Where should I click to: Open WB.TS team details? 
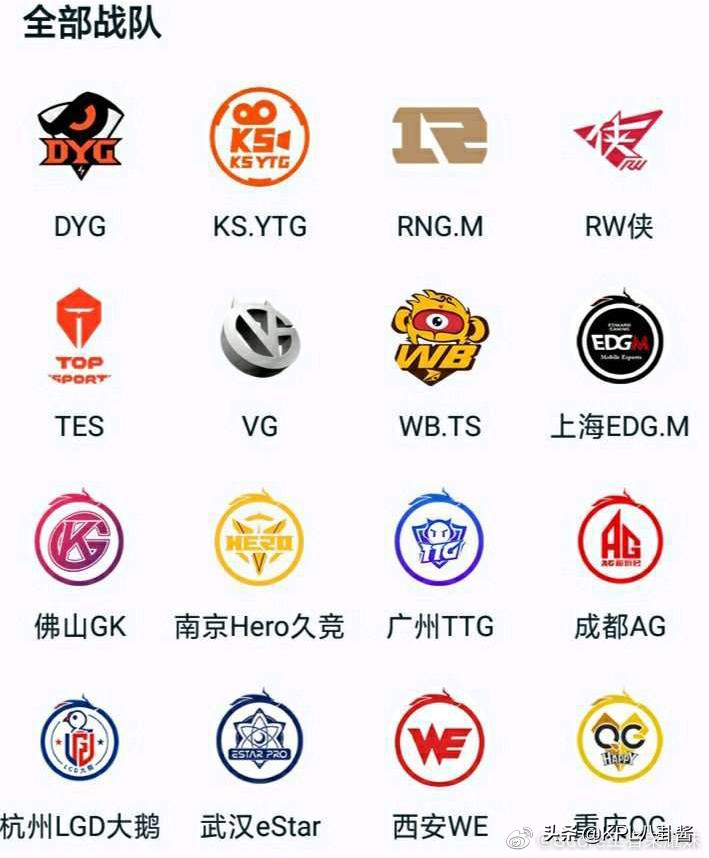pyautogui.click(x=439, y=338)
